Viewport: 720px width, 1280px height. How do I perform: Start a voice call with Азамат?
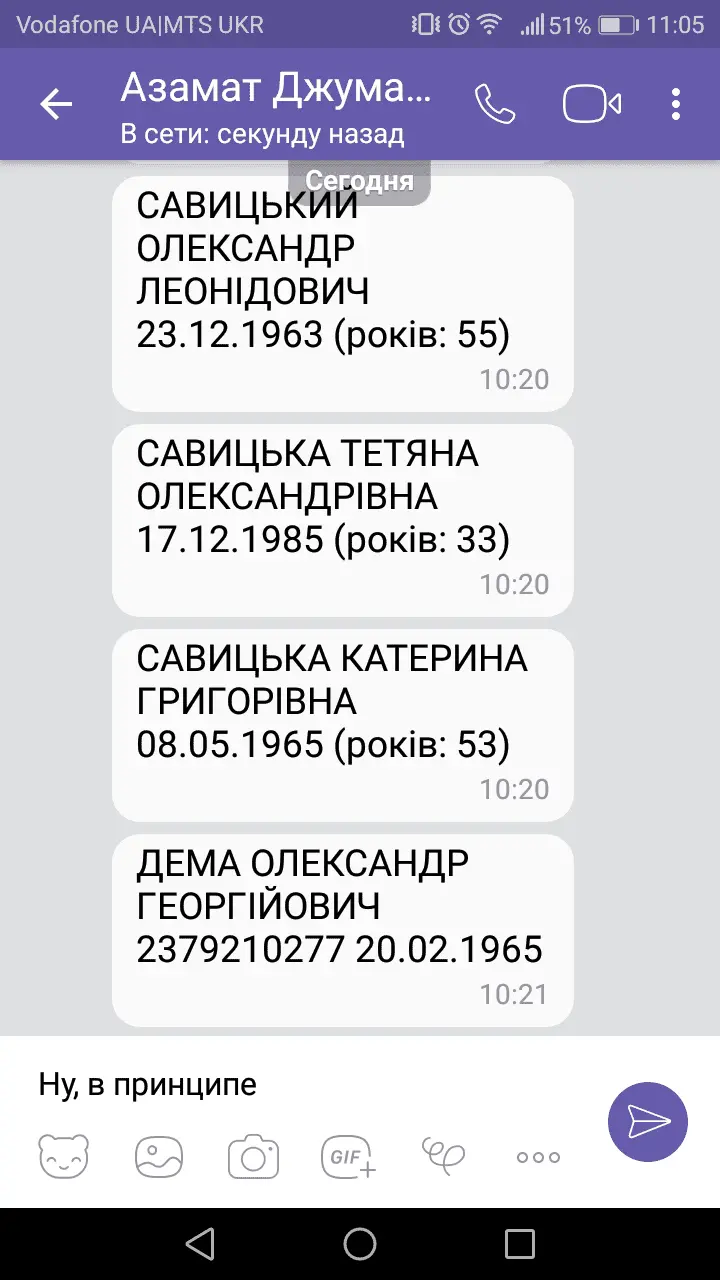click(495, 104)
